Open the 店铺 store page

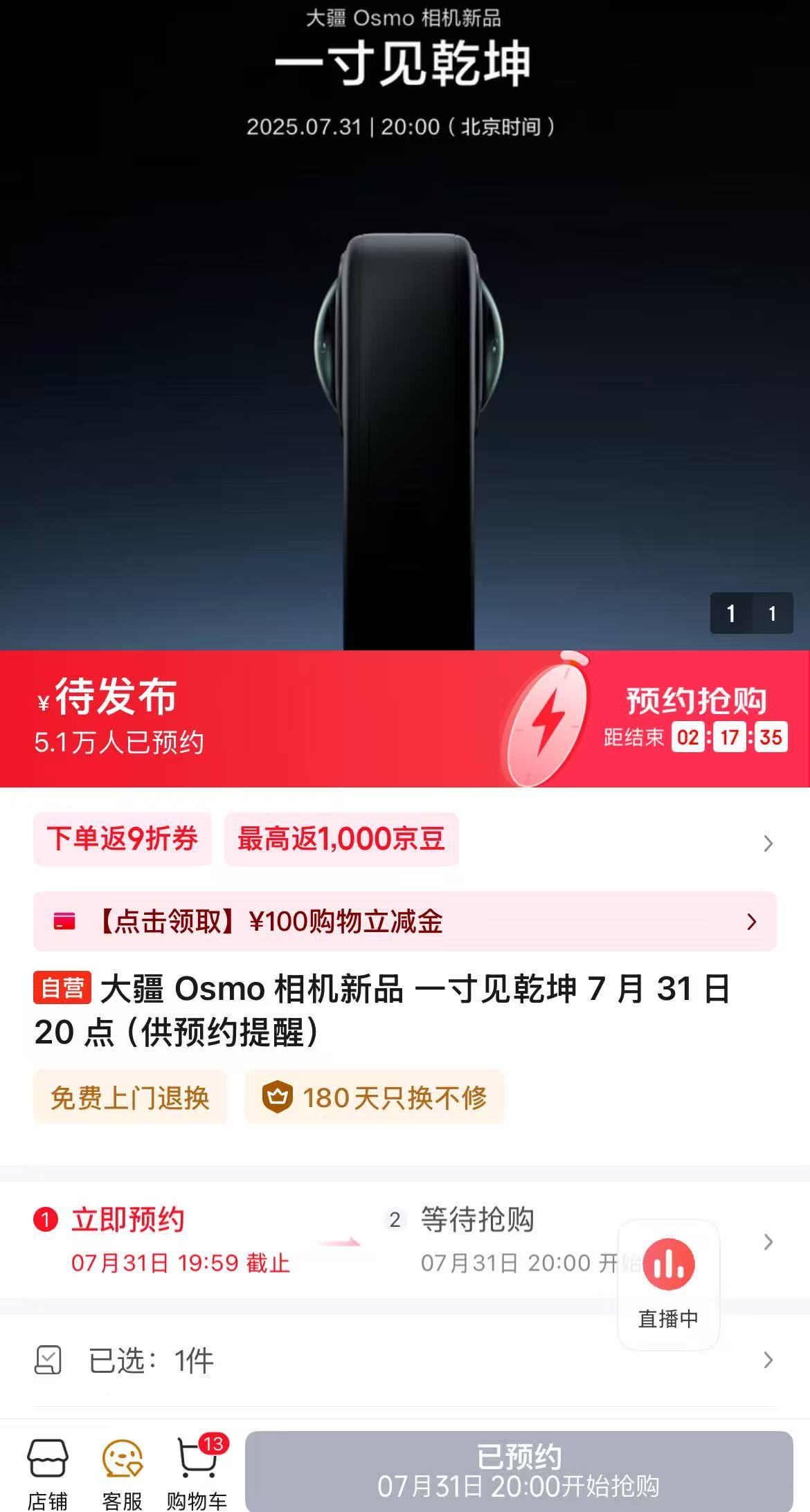click(47, 1473)
